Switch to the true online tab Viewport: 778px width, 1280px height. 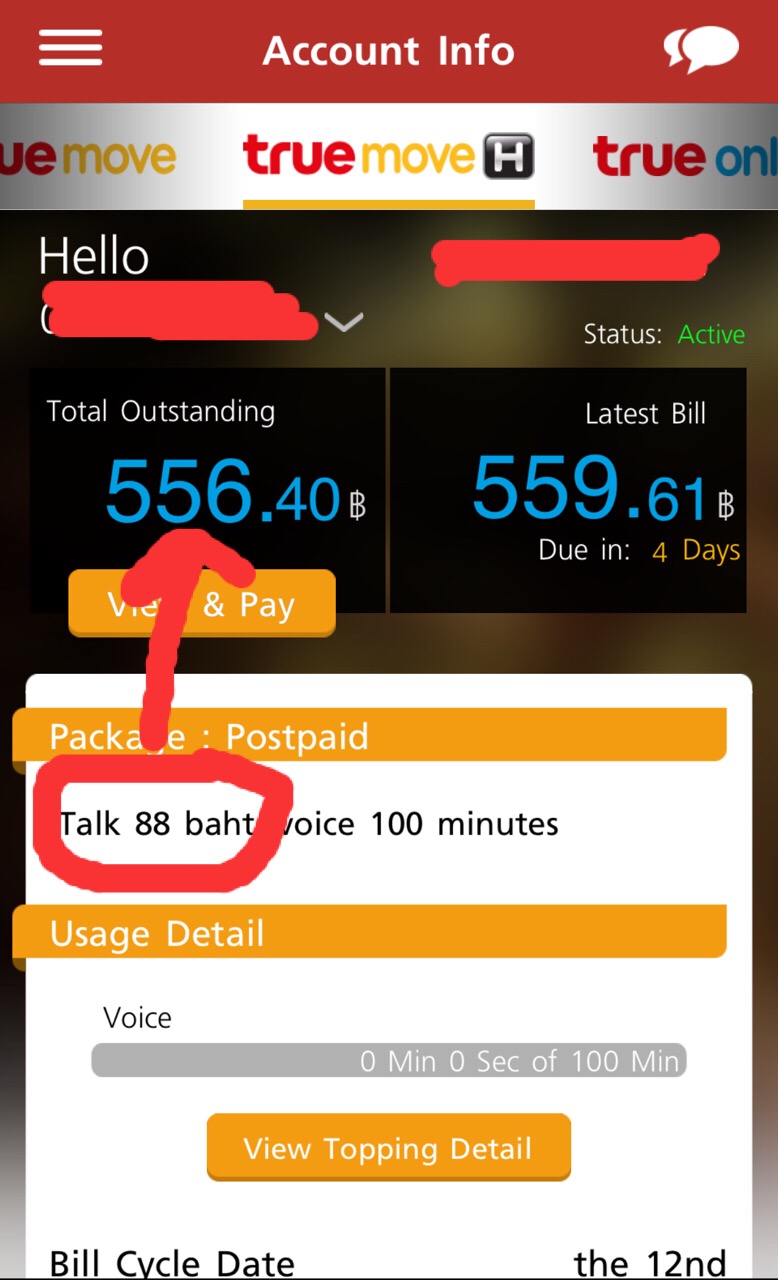click(685, 157)
